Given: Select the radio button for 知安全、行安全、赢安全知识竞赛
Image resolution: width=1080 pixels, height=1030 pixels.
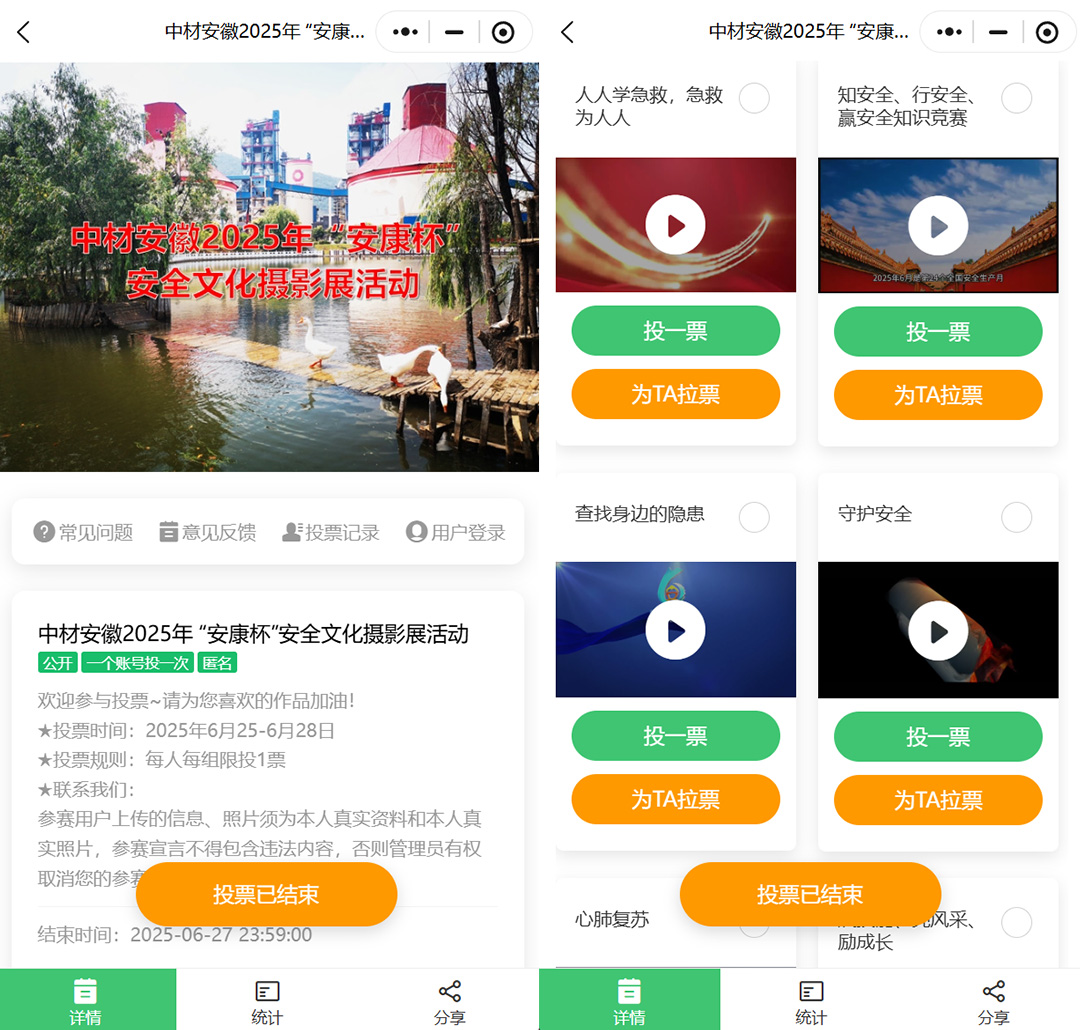Looking at the screenshot, I should point(1016,98).
